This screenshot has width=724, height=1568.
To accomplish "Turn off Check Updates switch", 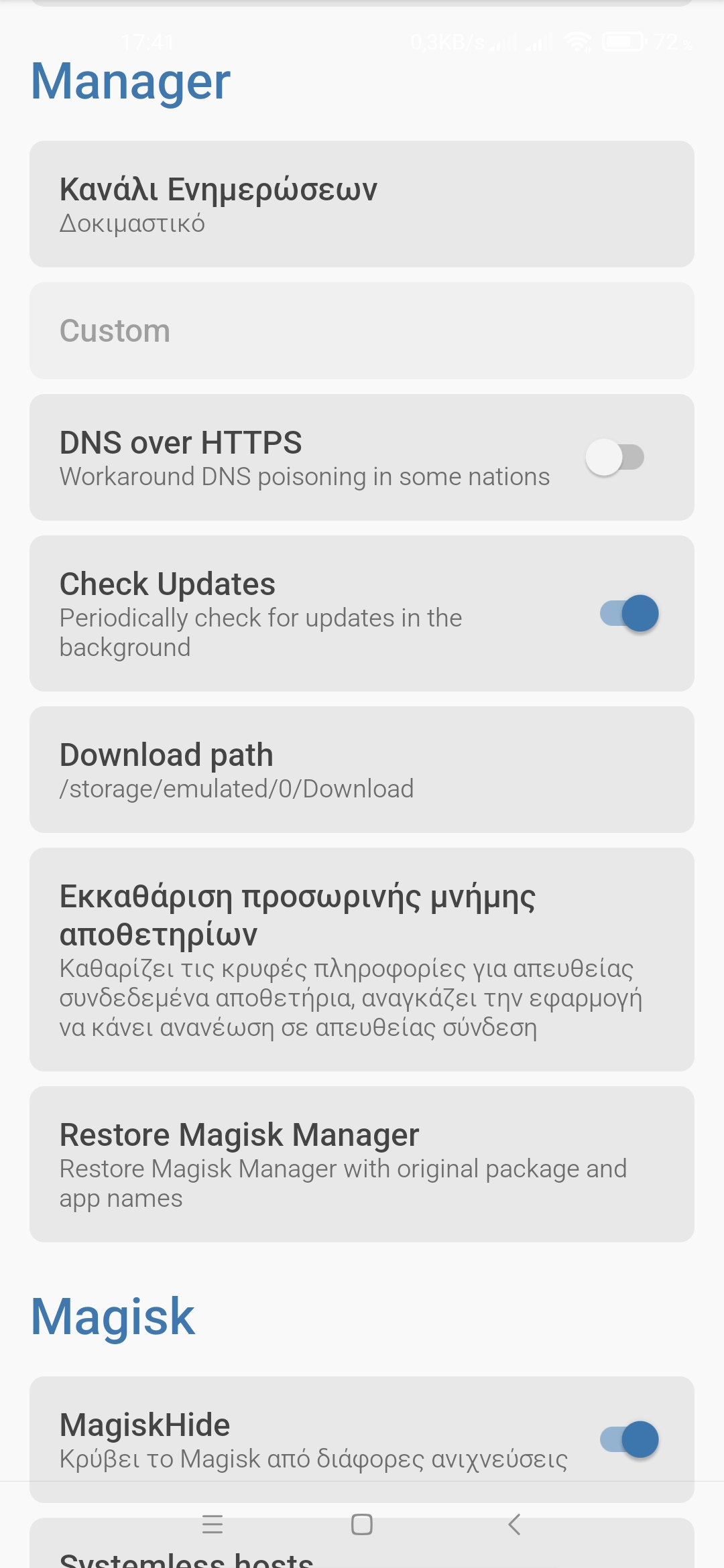I will [629, 613].
